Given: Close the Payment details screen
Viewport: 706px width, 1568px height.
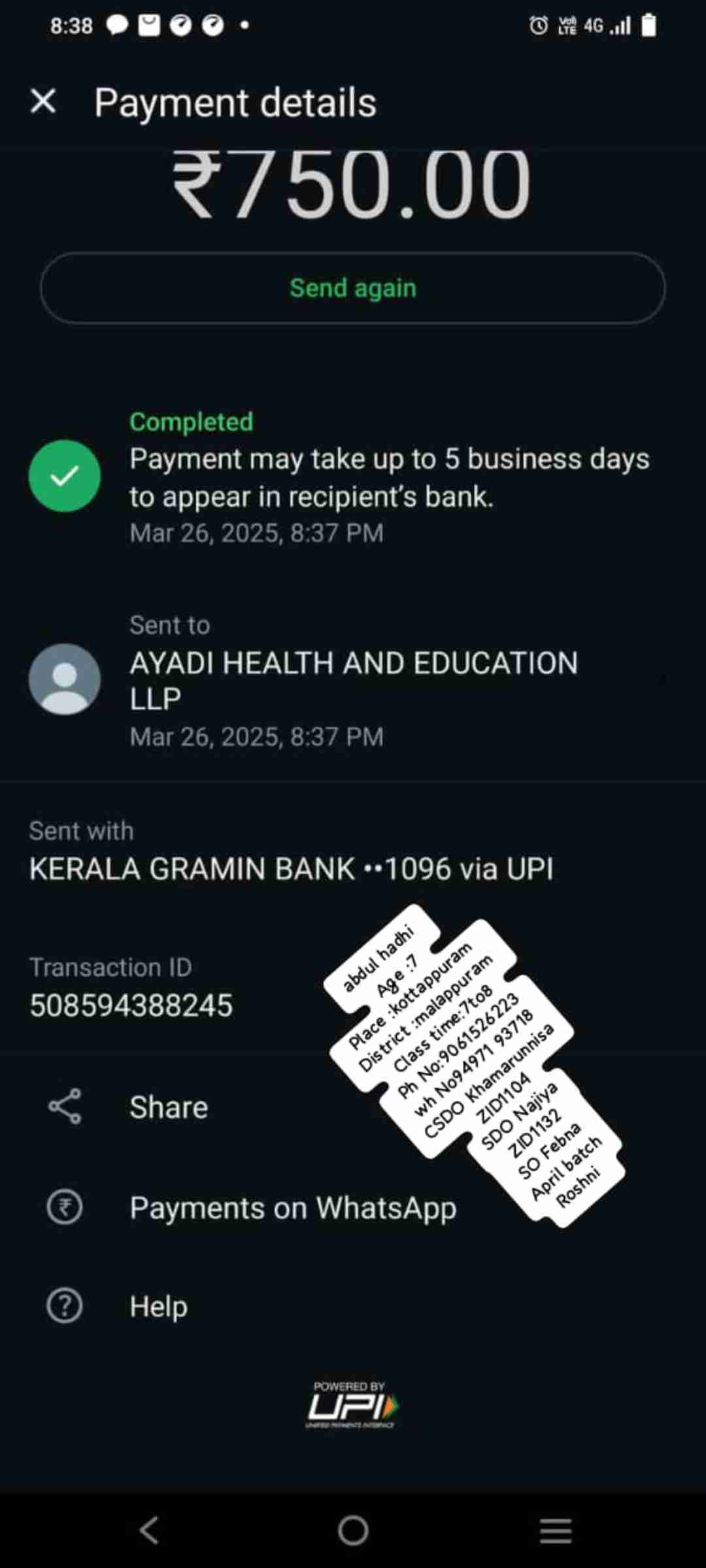Looking at the screenshot, I should 43,102.
